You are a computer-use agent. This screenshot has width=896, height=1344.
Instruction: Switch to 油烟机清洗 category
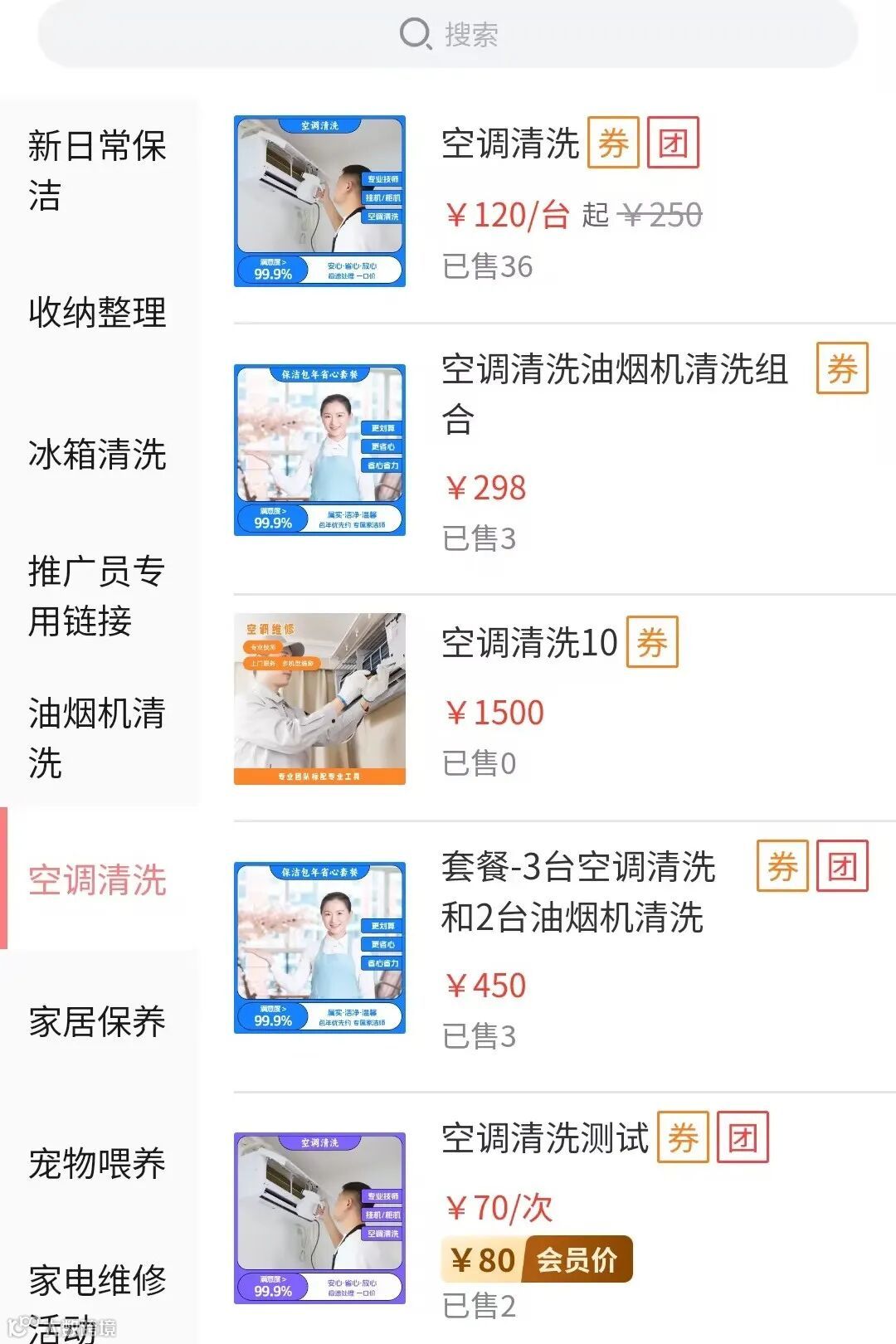click(97, 738)
